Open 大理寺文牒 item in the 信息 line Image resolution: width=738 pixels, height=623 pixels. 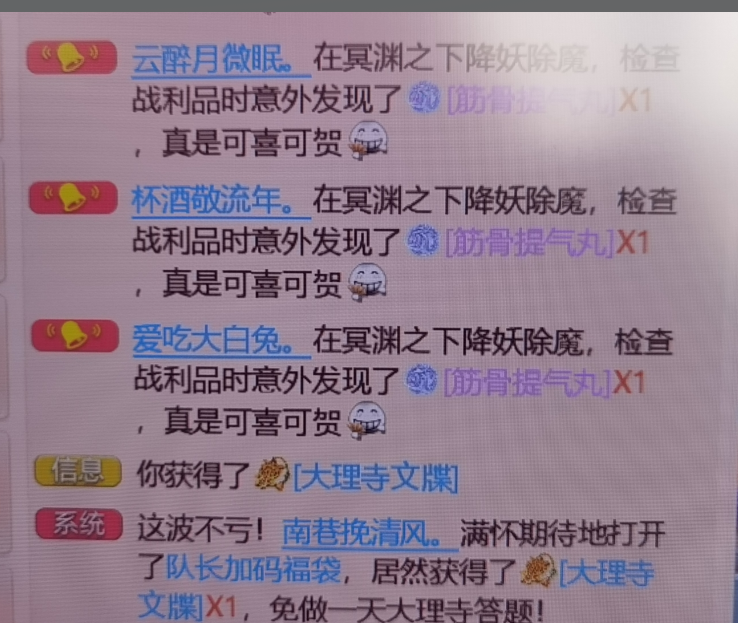click(x=375, y=478)
